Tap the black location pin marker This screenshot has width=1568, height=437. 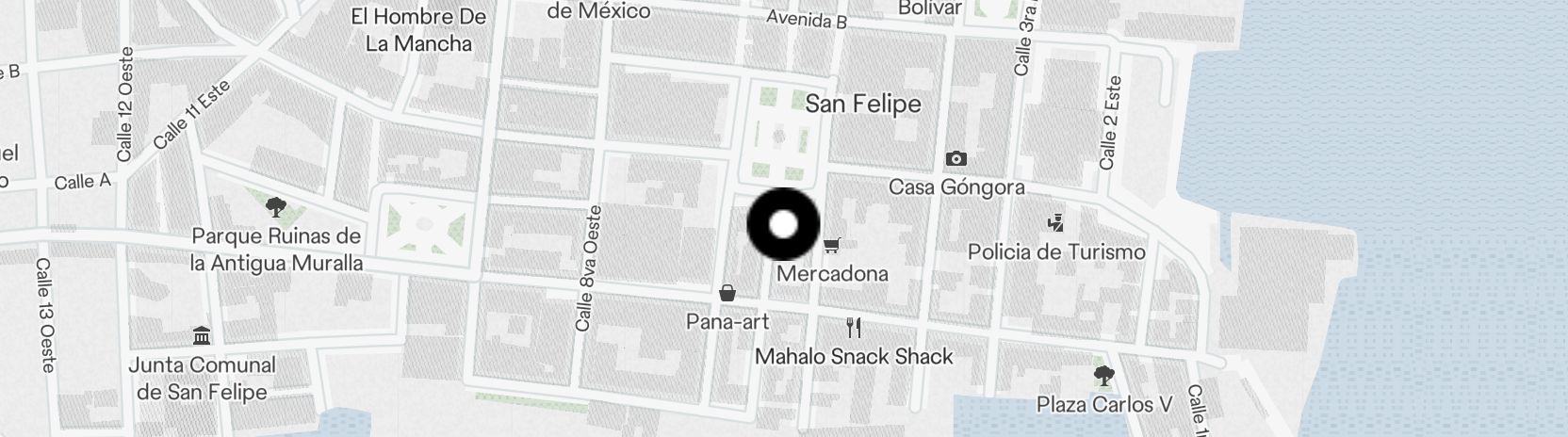784,224
